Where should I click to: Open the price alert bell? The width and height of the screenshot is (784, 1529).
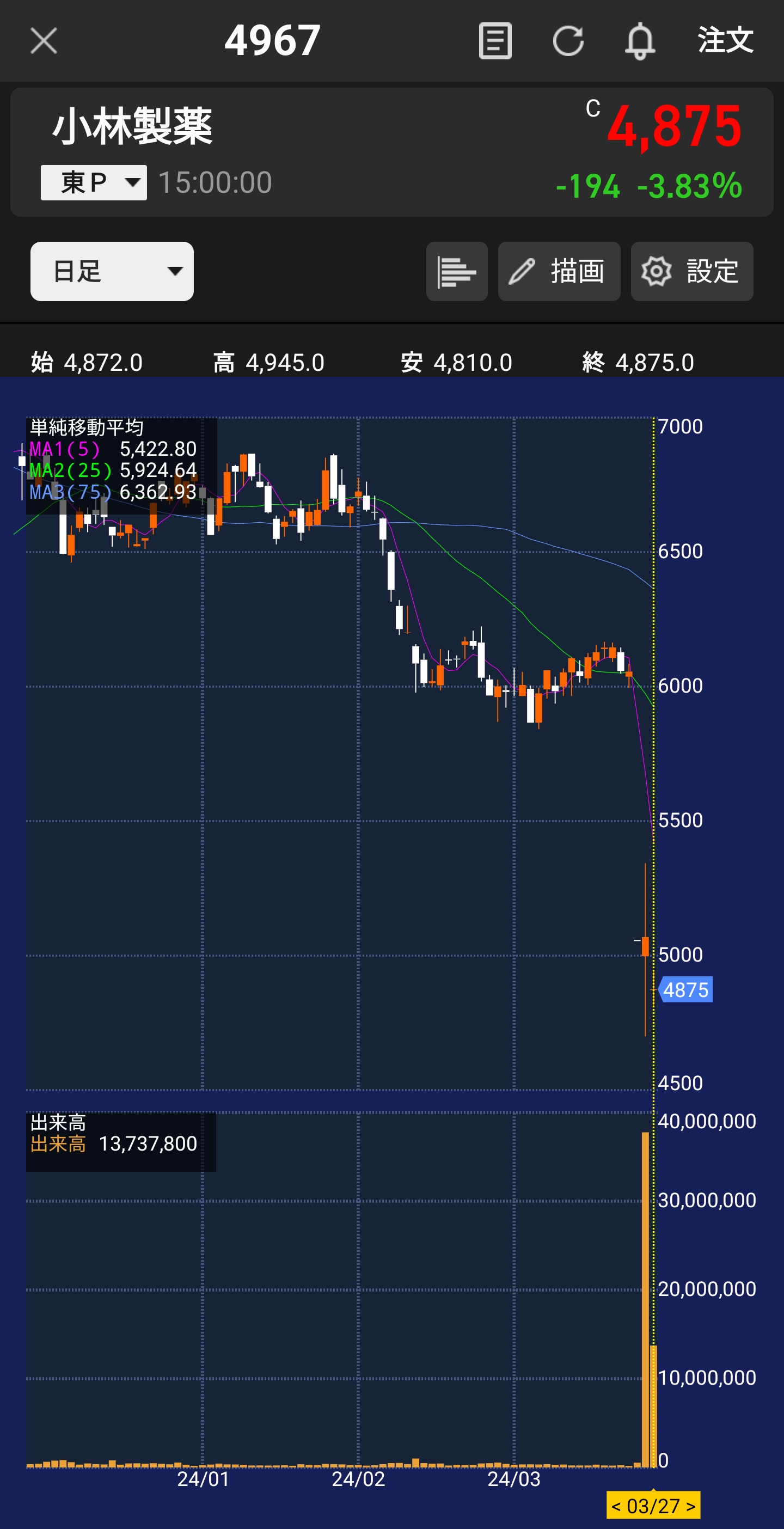pyautogui.click(x=640, y=41)
